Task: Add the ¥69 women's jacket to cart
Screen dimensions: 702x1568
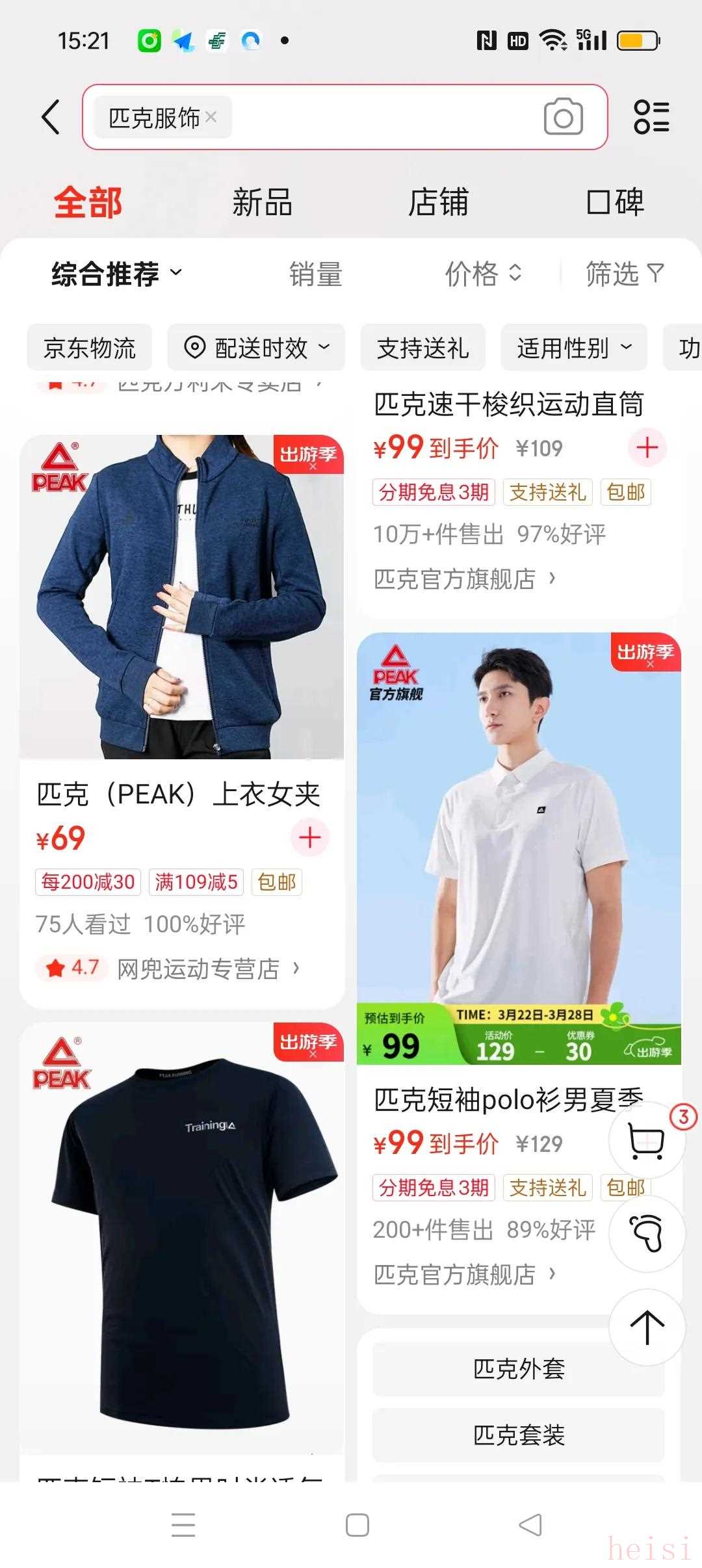Action: click(x=310, y=837)
